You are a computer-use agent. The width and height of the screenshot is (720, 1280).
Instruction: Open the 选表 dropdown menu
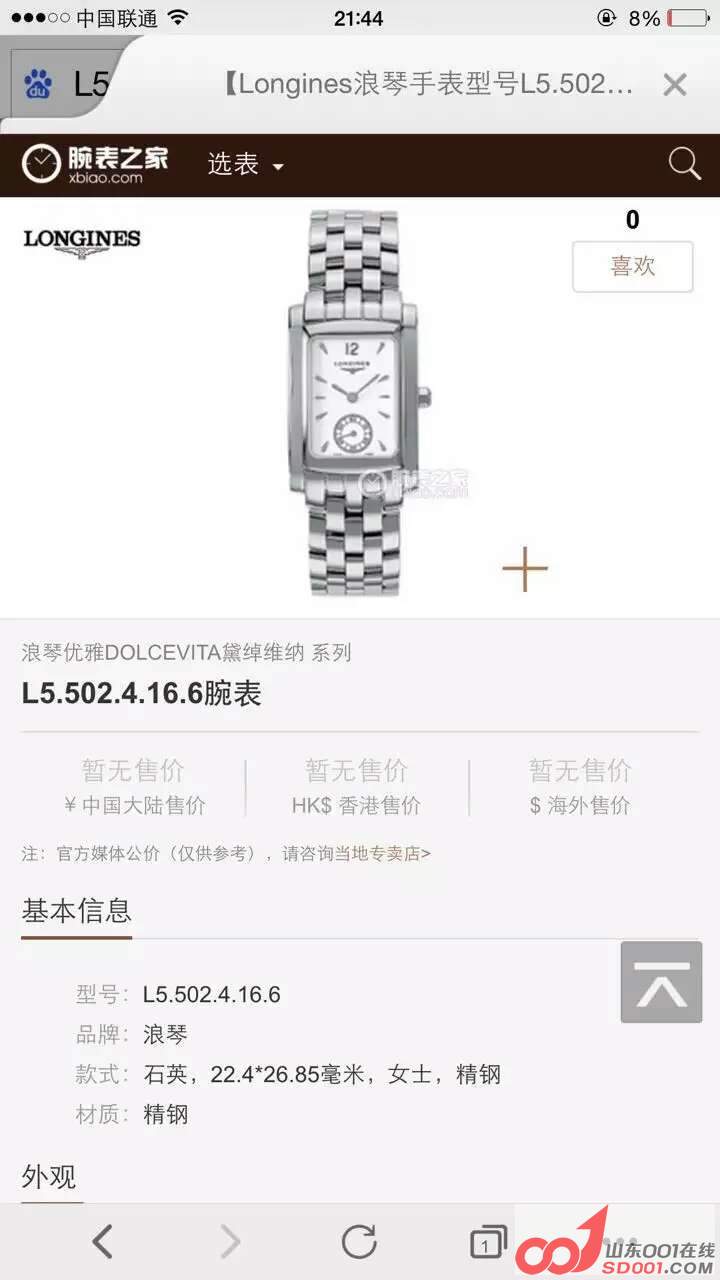pyautogui.click(x=245, y=164)
